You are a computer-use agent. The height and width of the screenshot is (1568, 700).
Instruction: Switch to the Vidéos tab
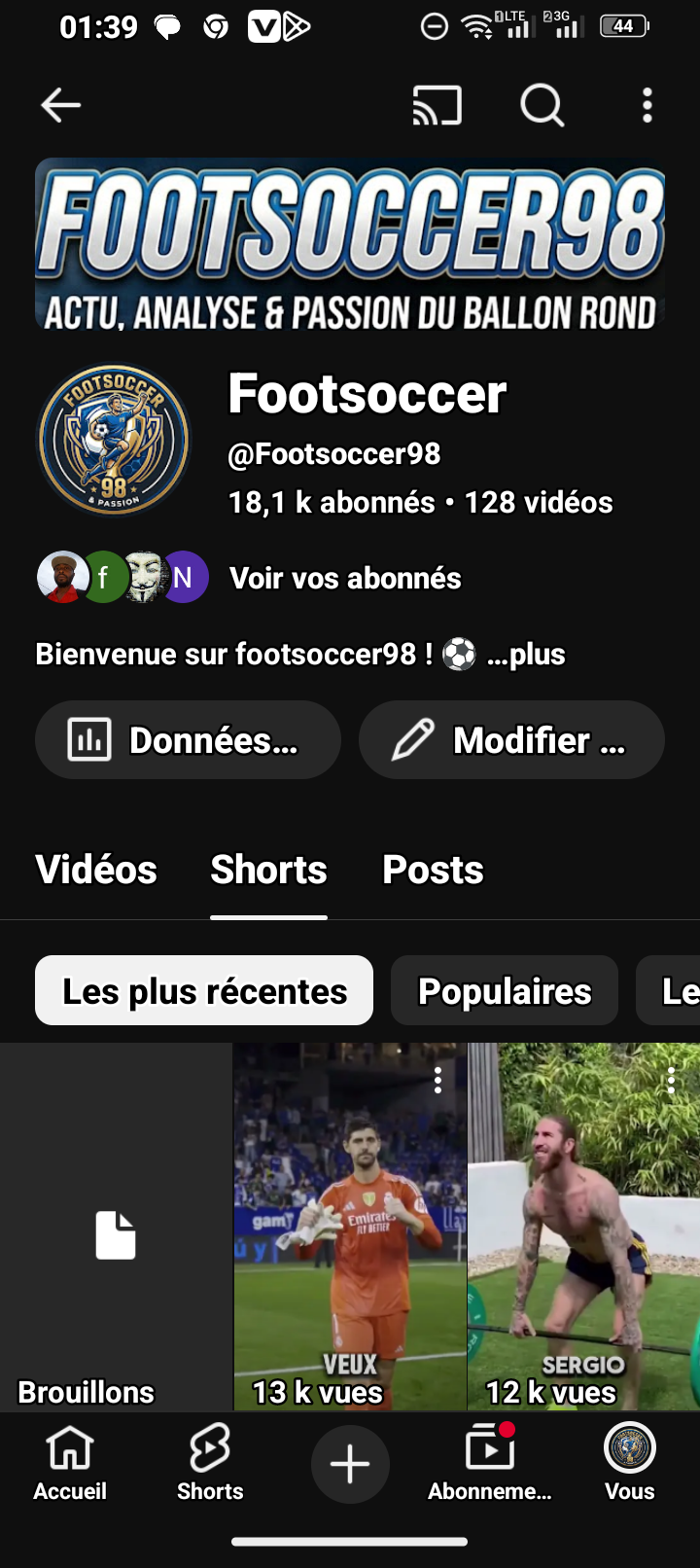96,870
